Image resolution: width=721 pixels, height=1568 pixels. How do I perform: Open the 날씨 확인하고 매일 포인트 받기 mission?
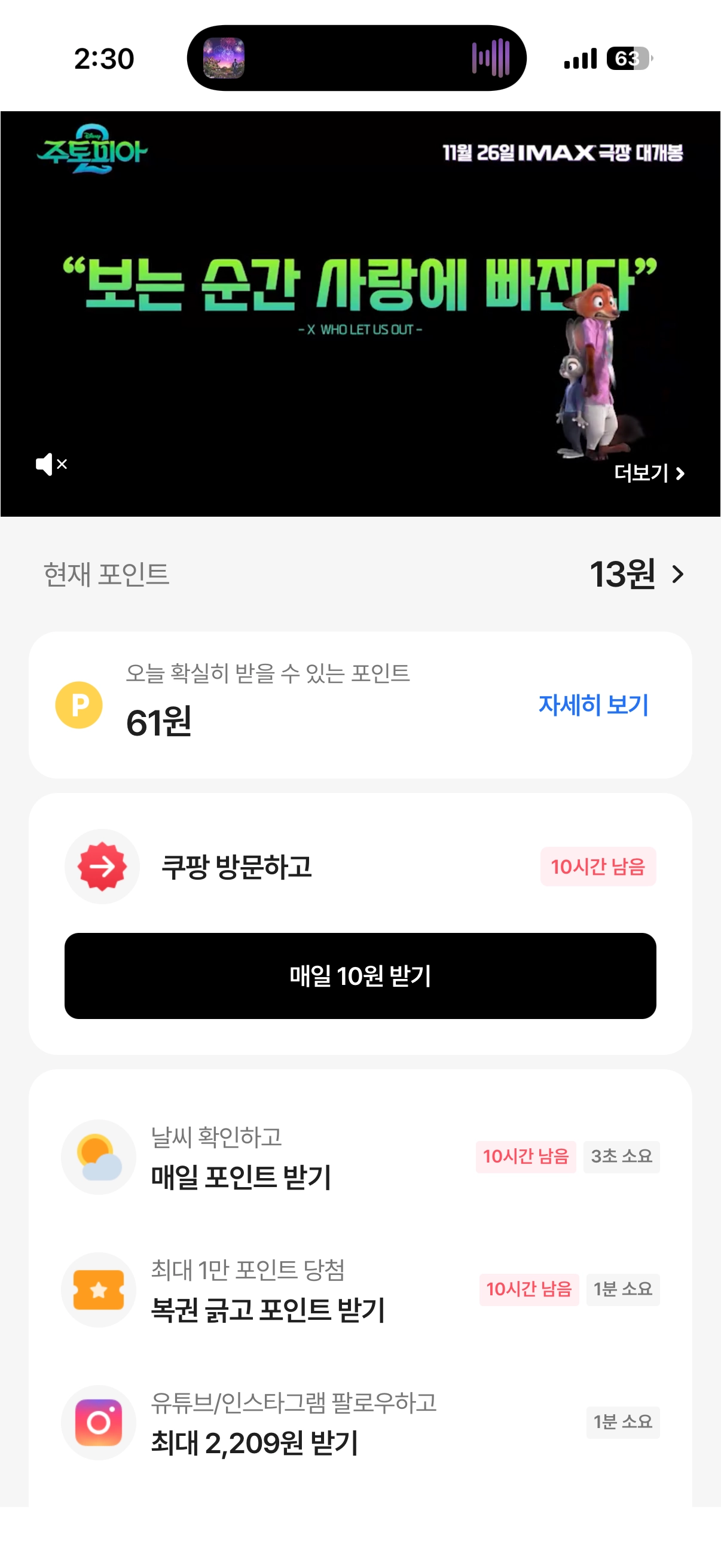[x=360, y=1157]
